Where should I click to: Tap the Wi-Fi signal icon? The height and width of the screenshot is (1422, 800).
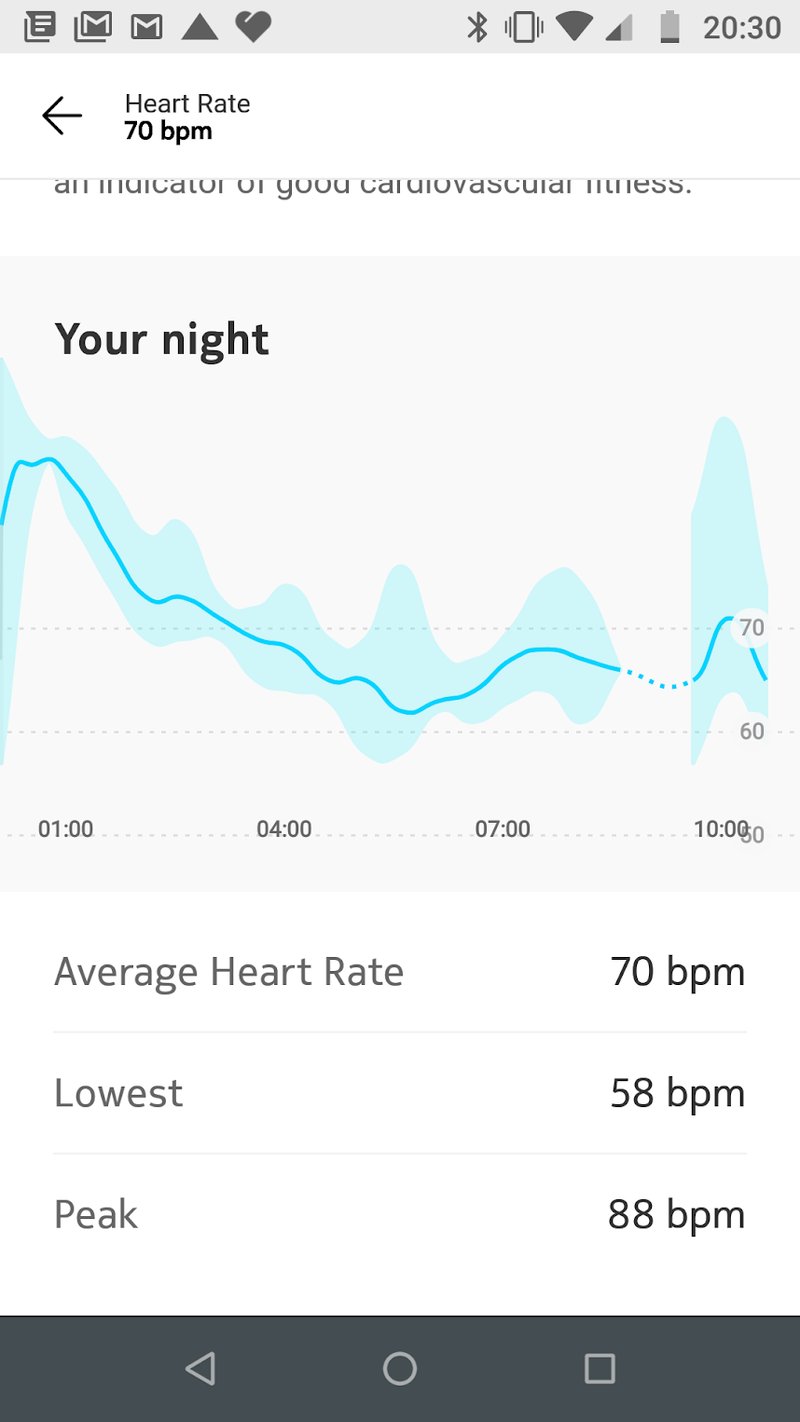[x=573, y=27]
